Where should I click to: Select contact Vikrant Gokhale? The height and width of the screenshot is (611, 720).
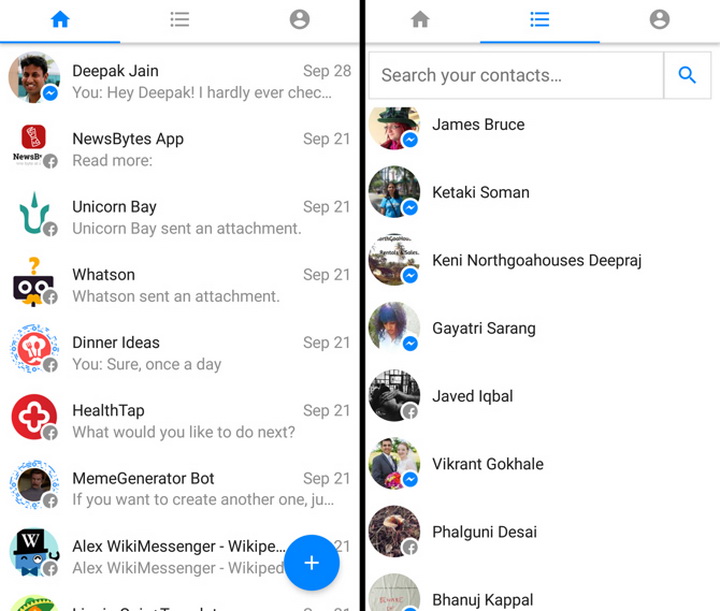[487, 464]
